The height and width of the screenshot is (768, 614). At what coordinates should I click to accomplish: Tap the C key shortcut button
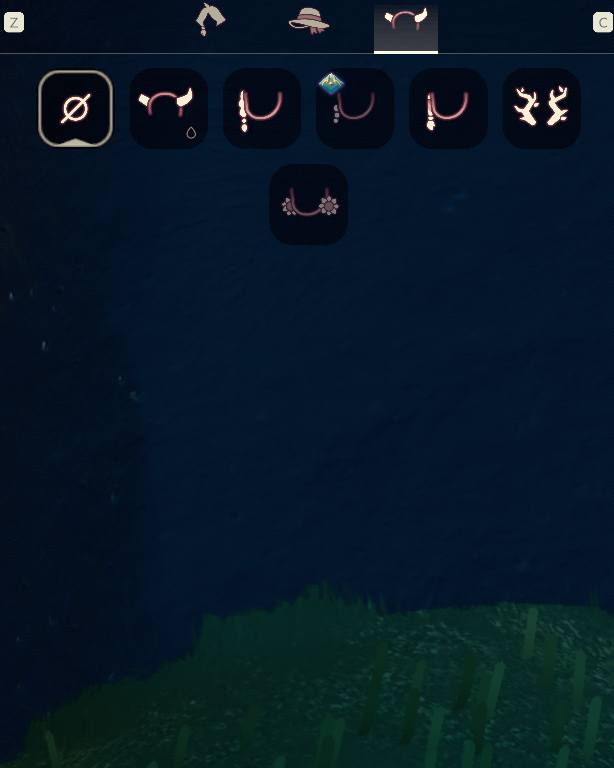click(x=602, y=22)
